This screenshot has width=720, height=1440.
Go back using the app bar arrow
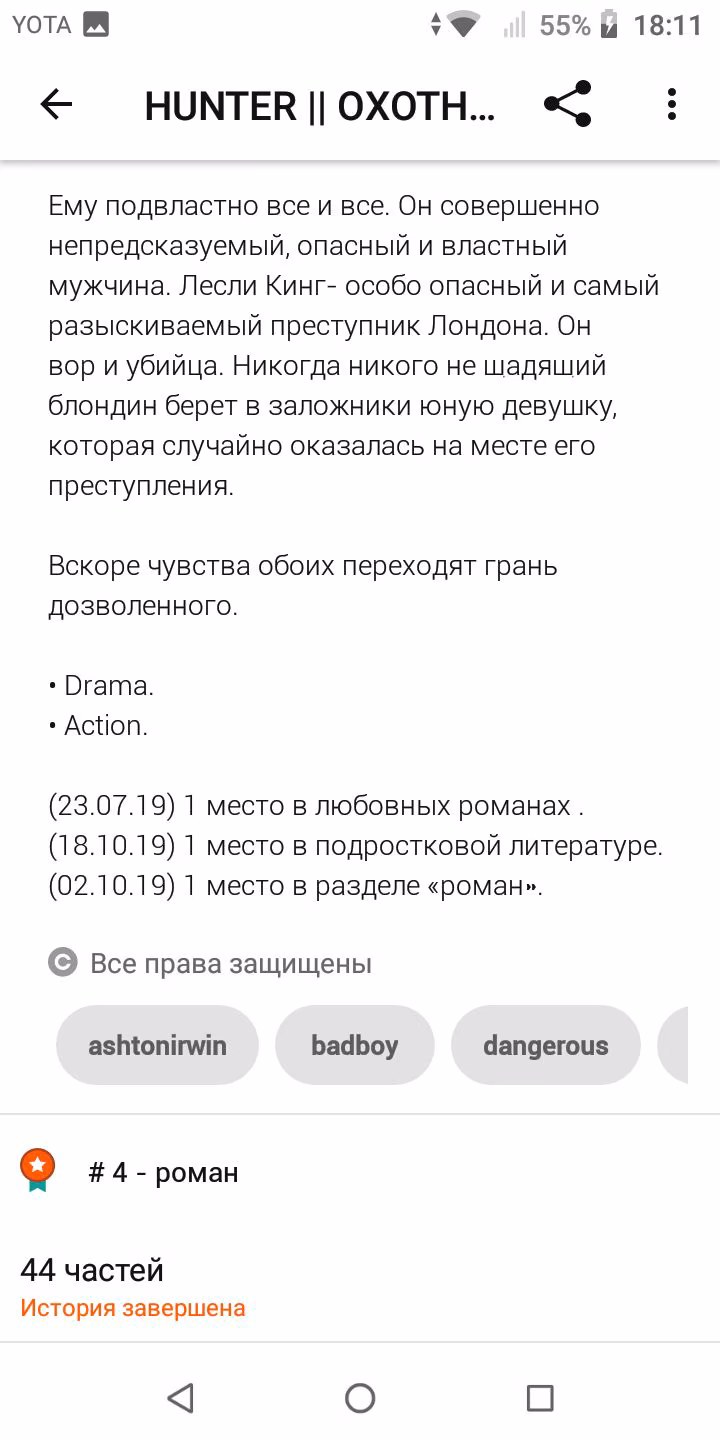[x=56, y=105]
